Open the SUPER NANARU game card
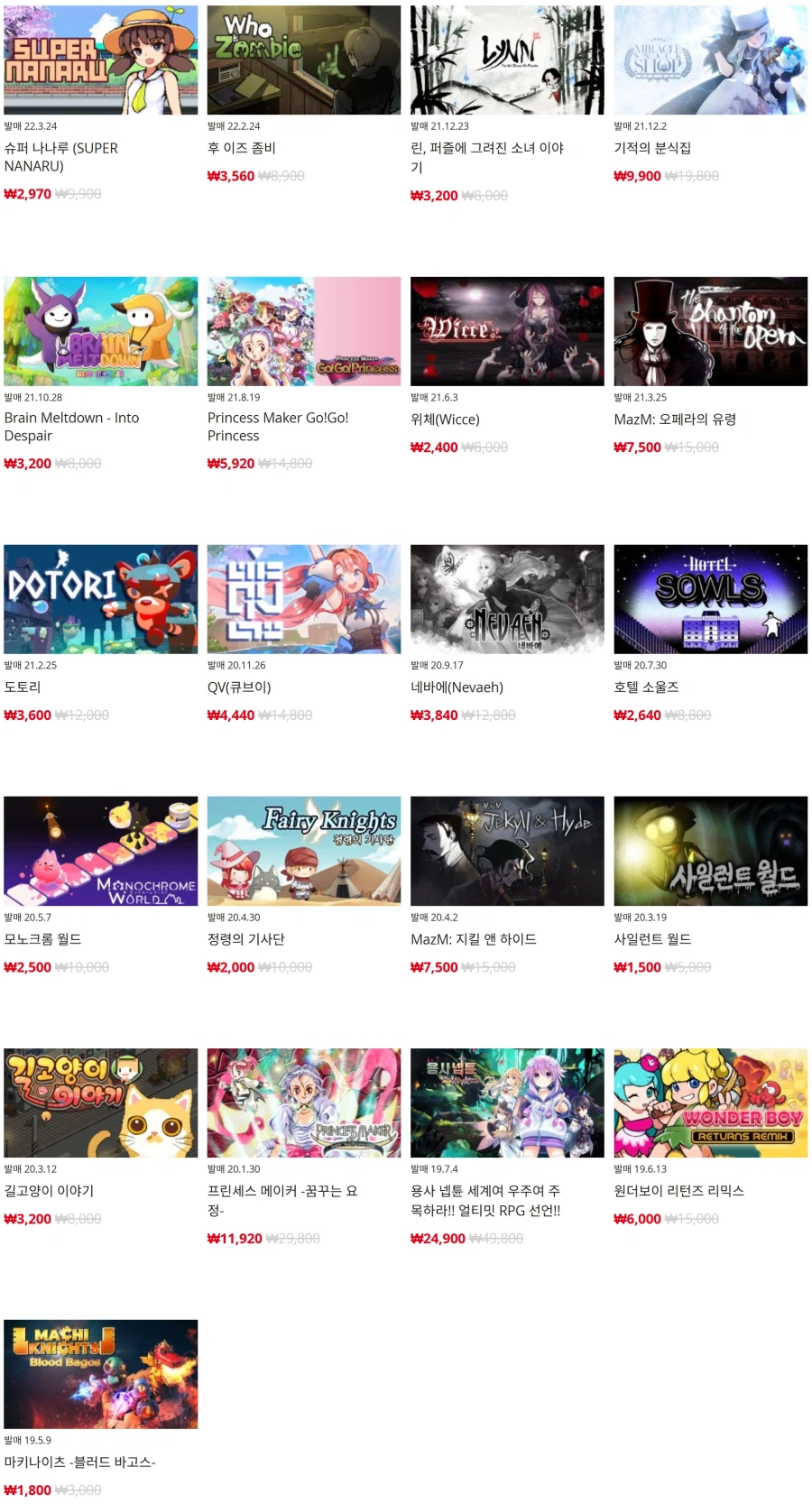This screenshot has height=1504, width=812. pos(100,60)
